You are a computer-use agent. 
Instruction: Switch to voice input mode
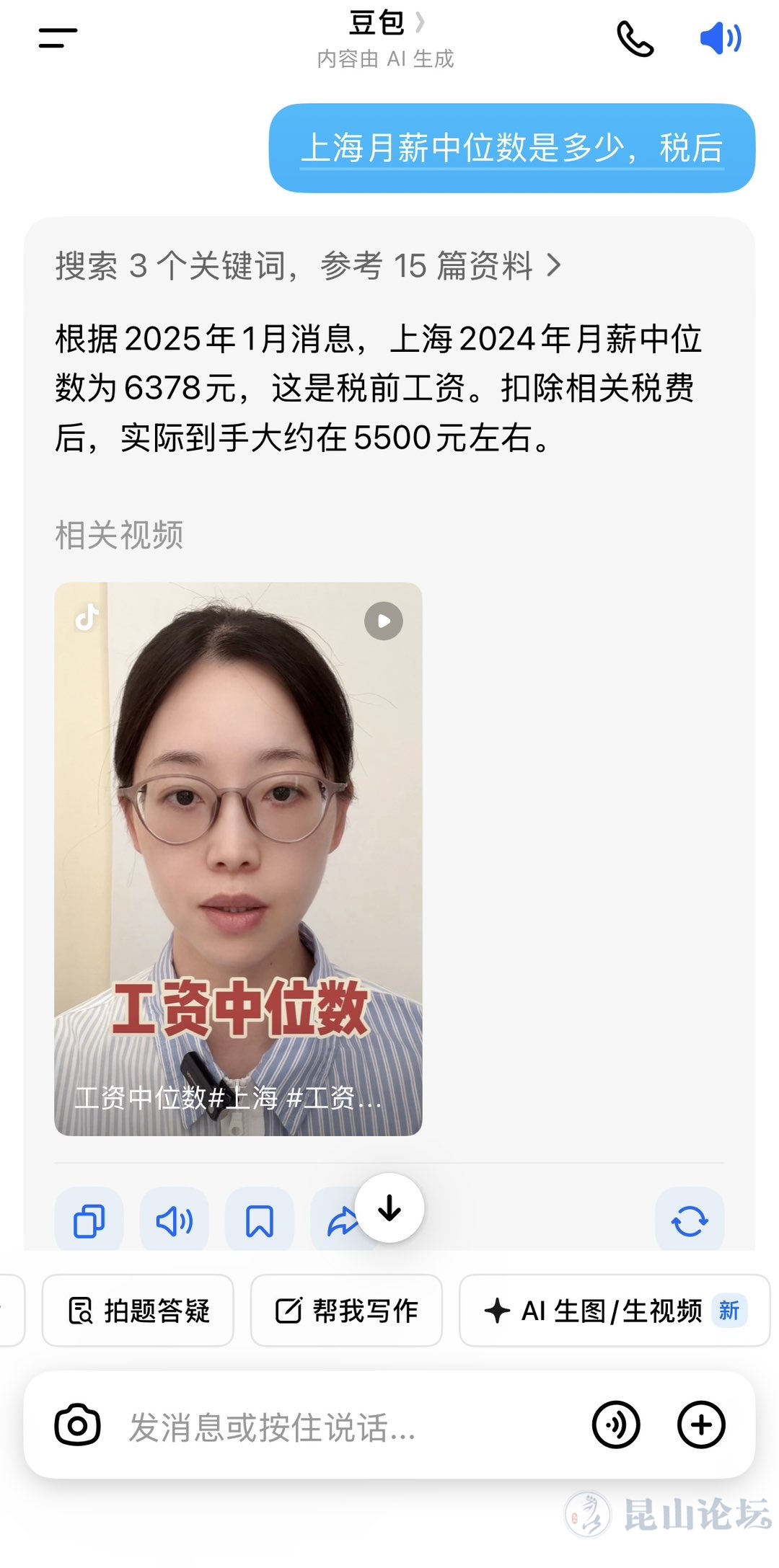tap(616, 1425)
